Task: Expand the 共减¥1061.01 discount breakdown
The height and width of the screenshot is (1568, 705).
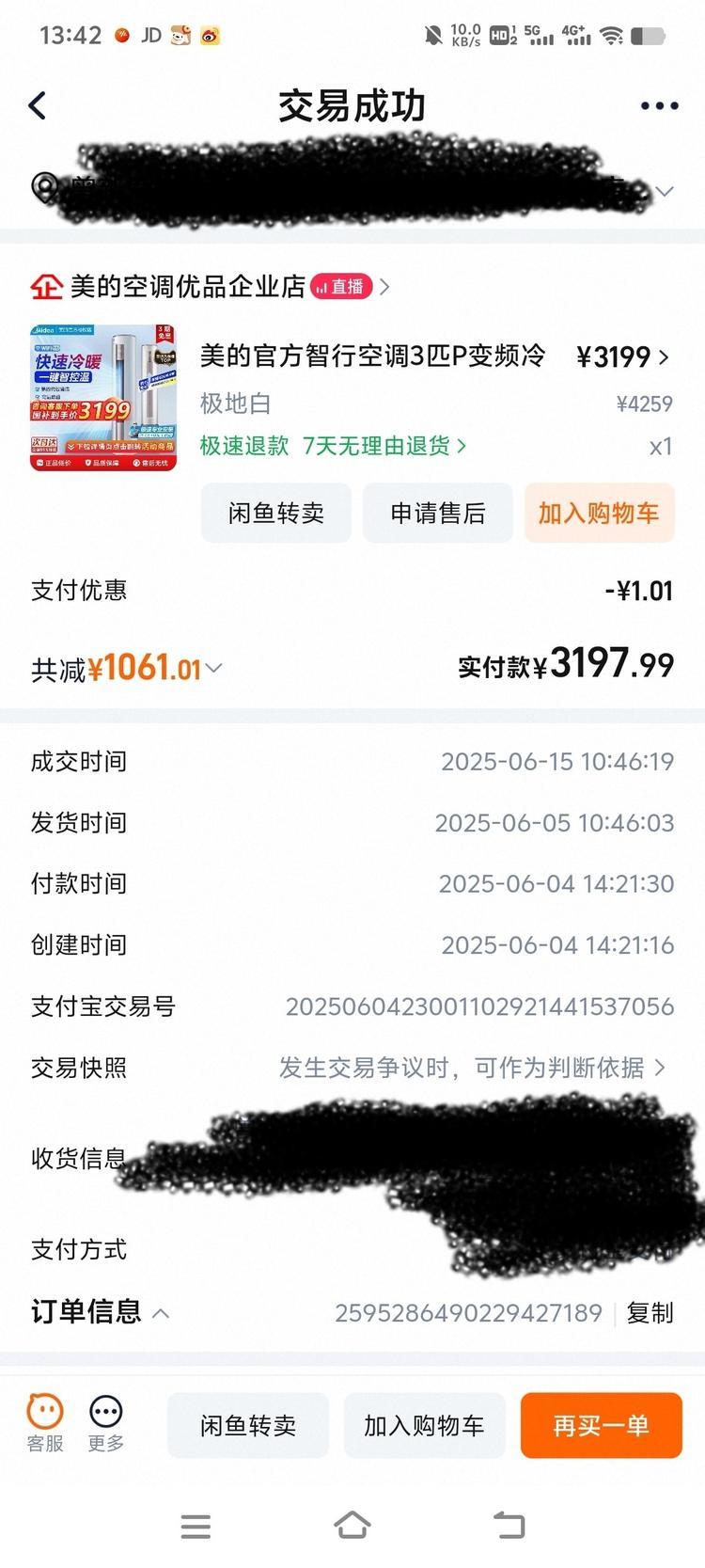Action: (x=127, y=669)
